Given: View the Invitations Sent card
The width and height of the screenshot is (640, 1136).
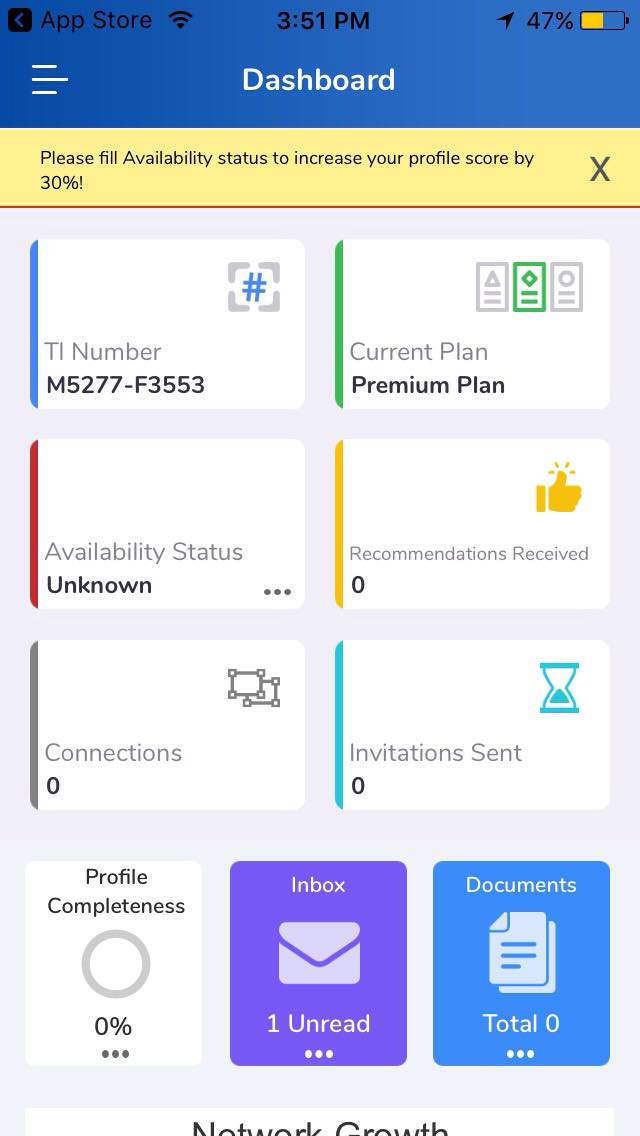Looking at the screenshot, I should pyautogui.click(x=472, y=725).
